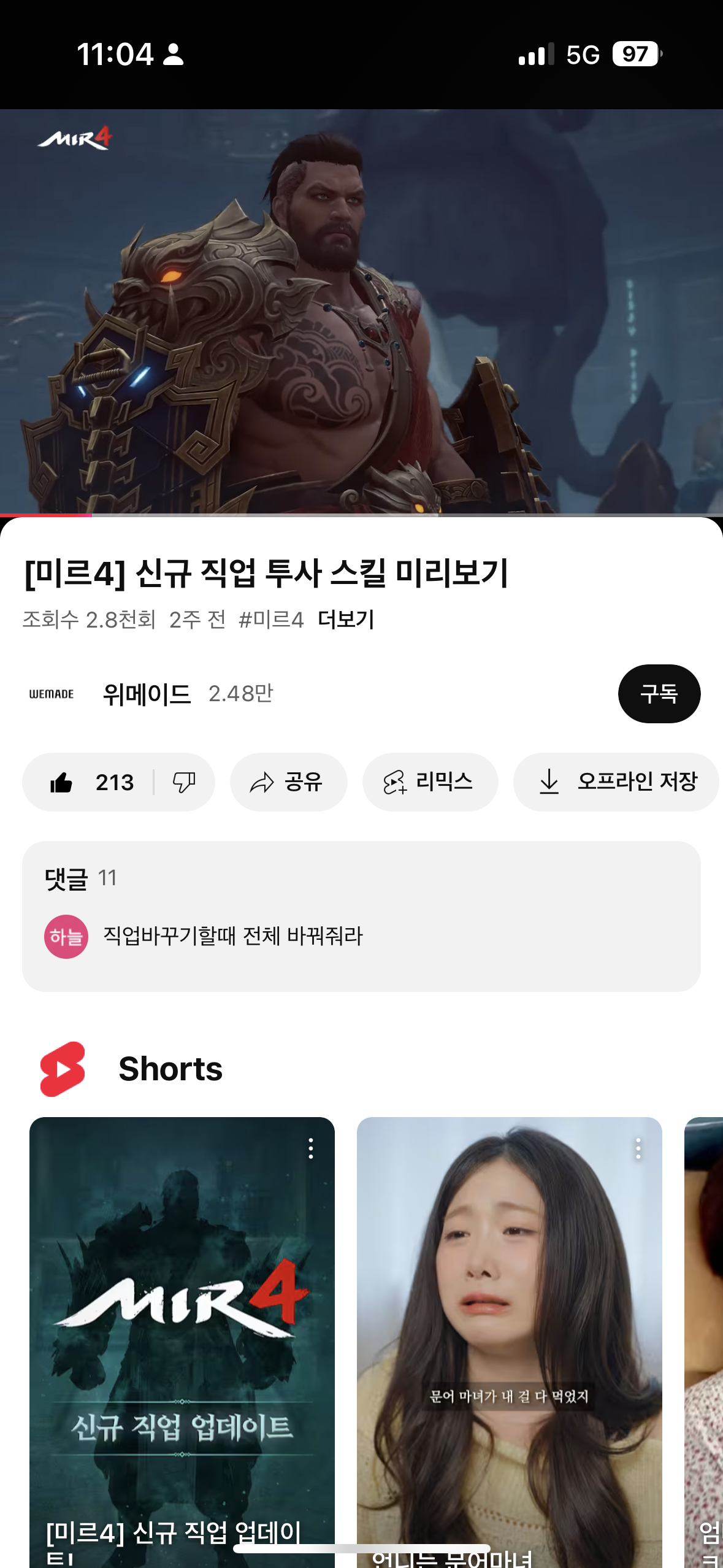The height and width of the screenshot is (1568, 723).
Task: Open the options menu on crying woman Short
Action: 638,1148
